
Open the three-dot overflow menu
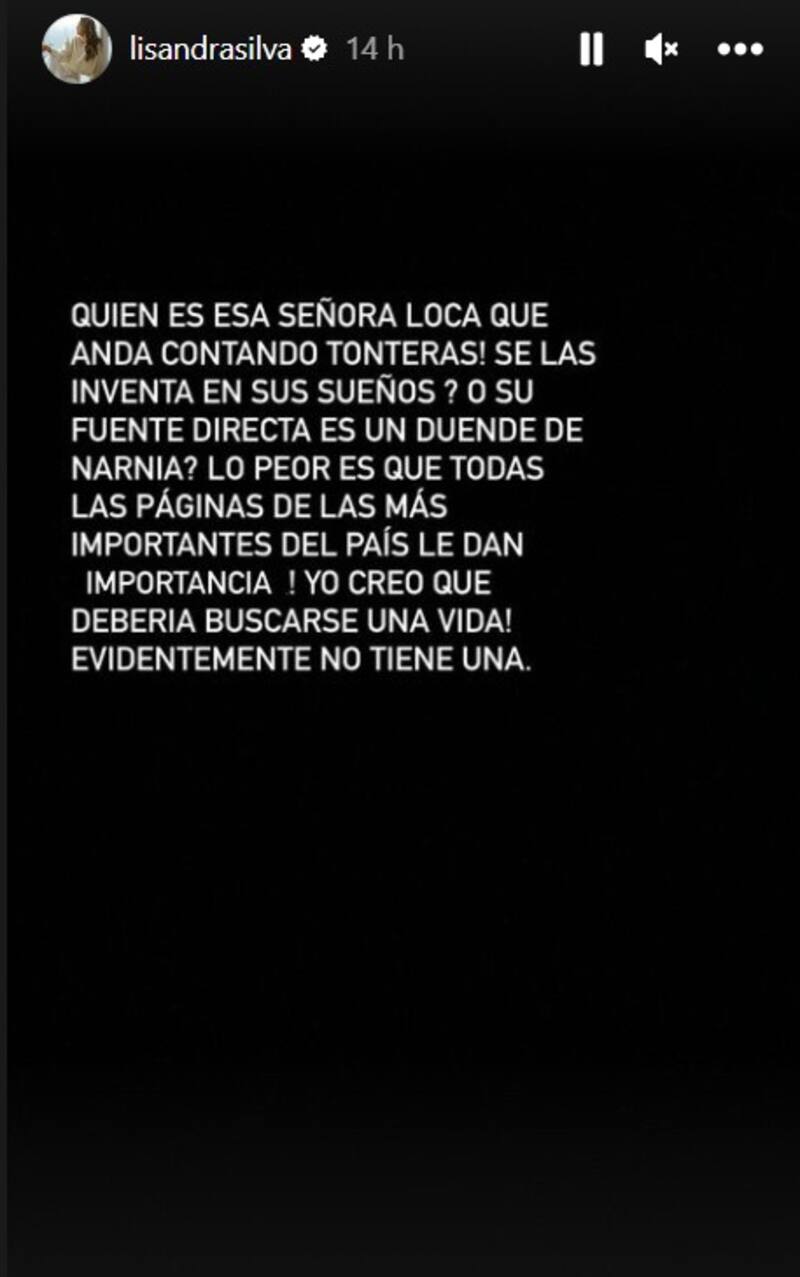pyautogui.click(x=741, y=49)
